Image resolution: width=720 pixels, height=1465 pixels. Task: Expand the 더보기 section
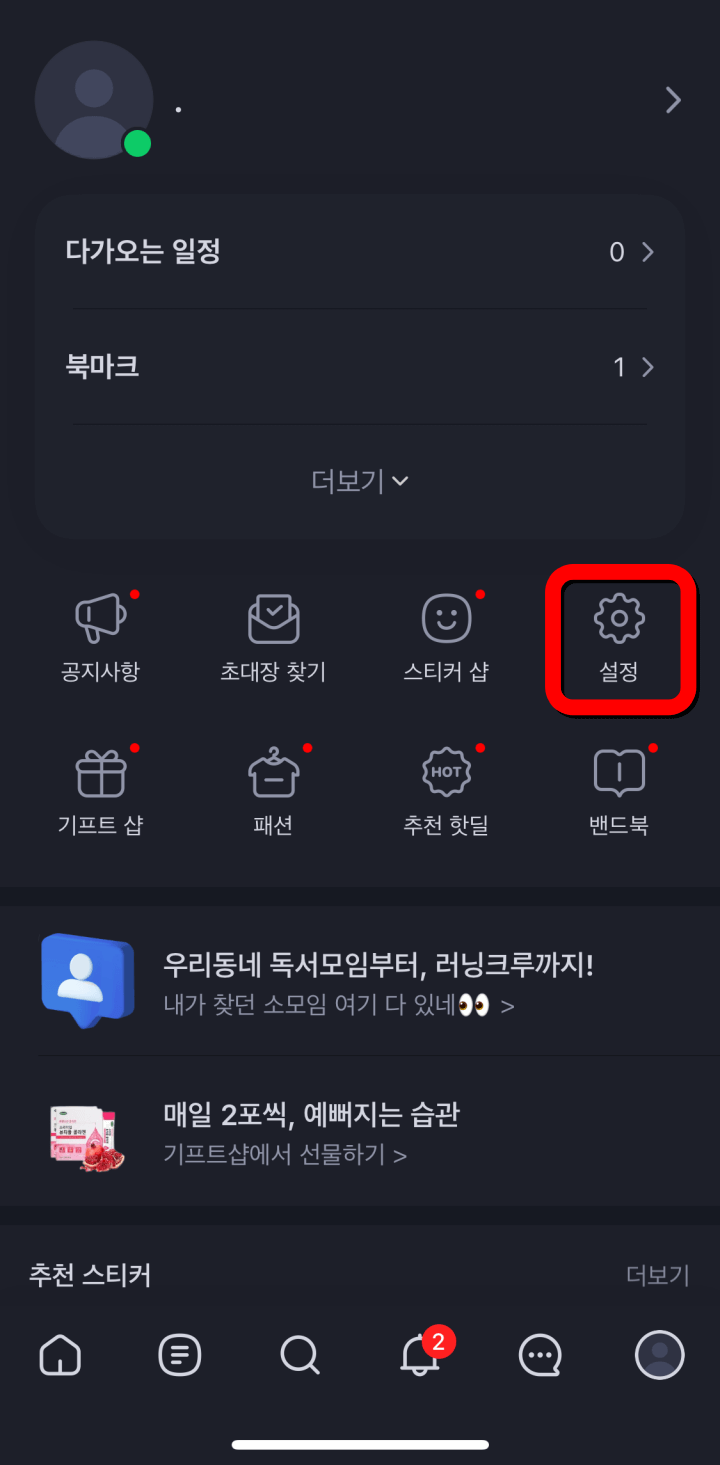(360, 481)
